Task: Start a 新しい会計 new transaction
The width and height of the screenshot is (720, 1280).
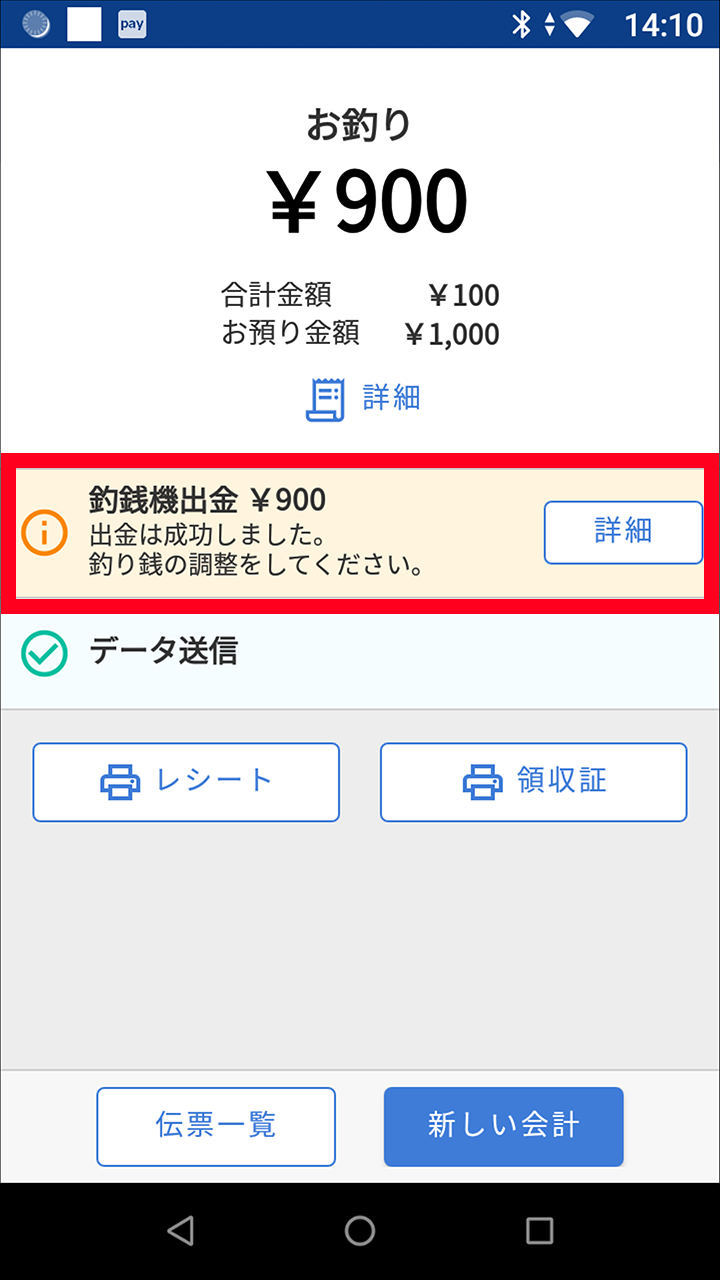Action: click(x=503, y=1126)
